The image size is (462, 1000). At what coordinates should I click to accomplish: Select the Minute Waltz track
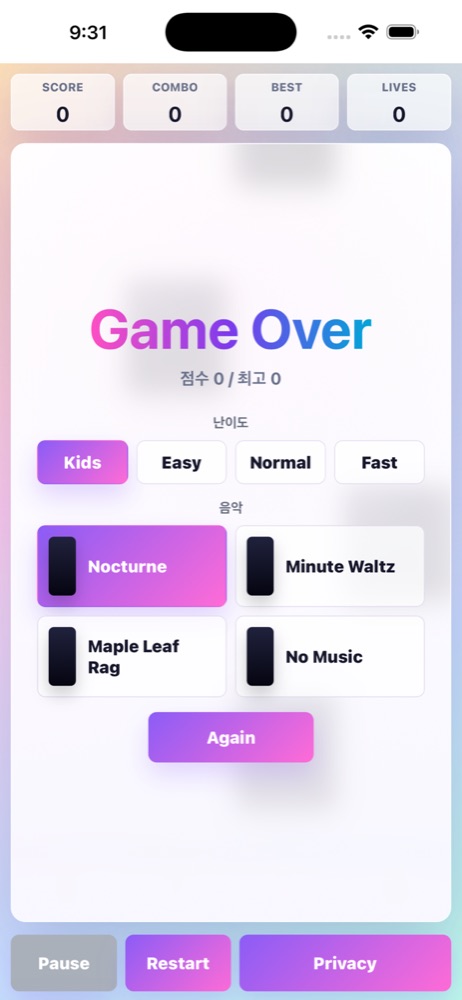coord(330,566)
